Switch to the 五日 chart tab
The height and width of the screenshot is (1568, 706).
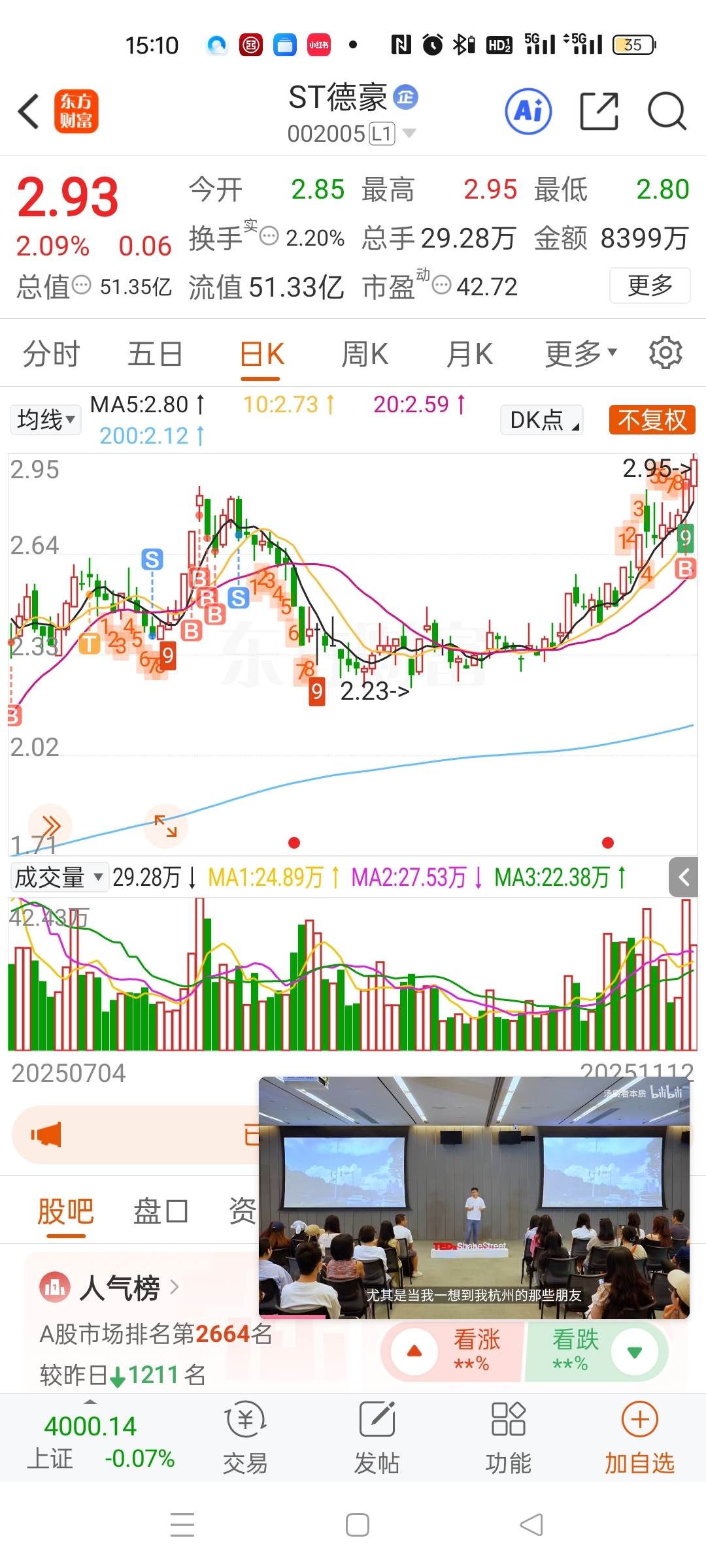click(x=155, y=354)
